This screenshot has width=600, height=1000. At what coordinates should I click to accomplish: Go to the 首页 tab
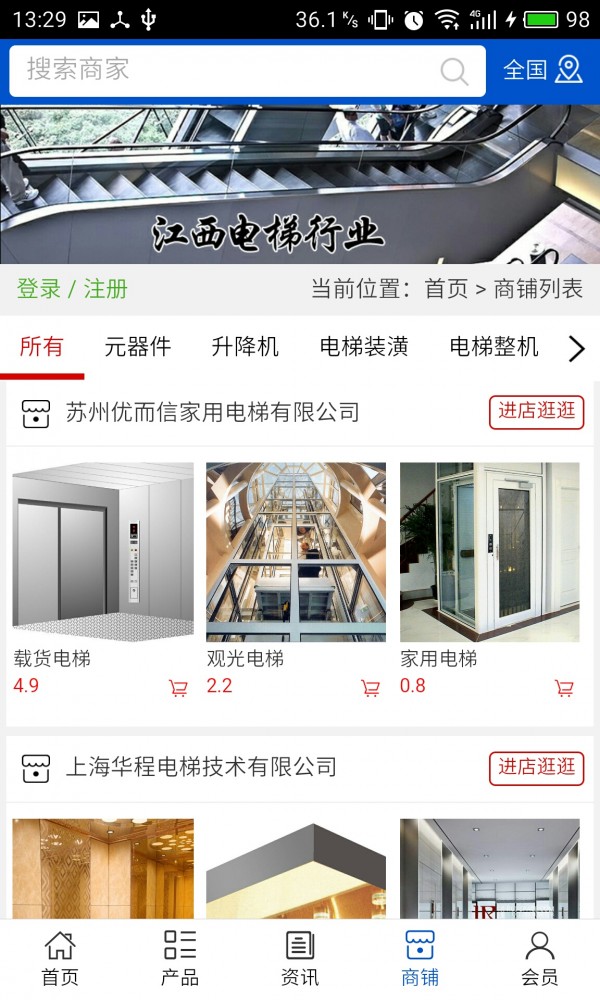click(60, 959)
